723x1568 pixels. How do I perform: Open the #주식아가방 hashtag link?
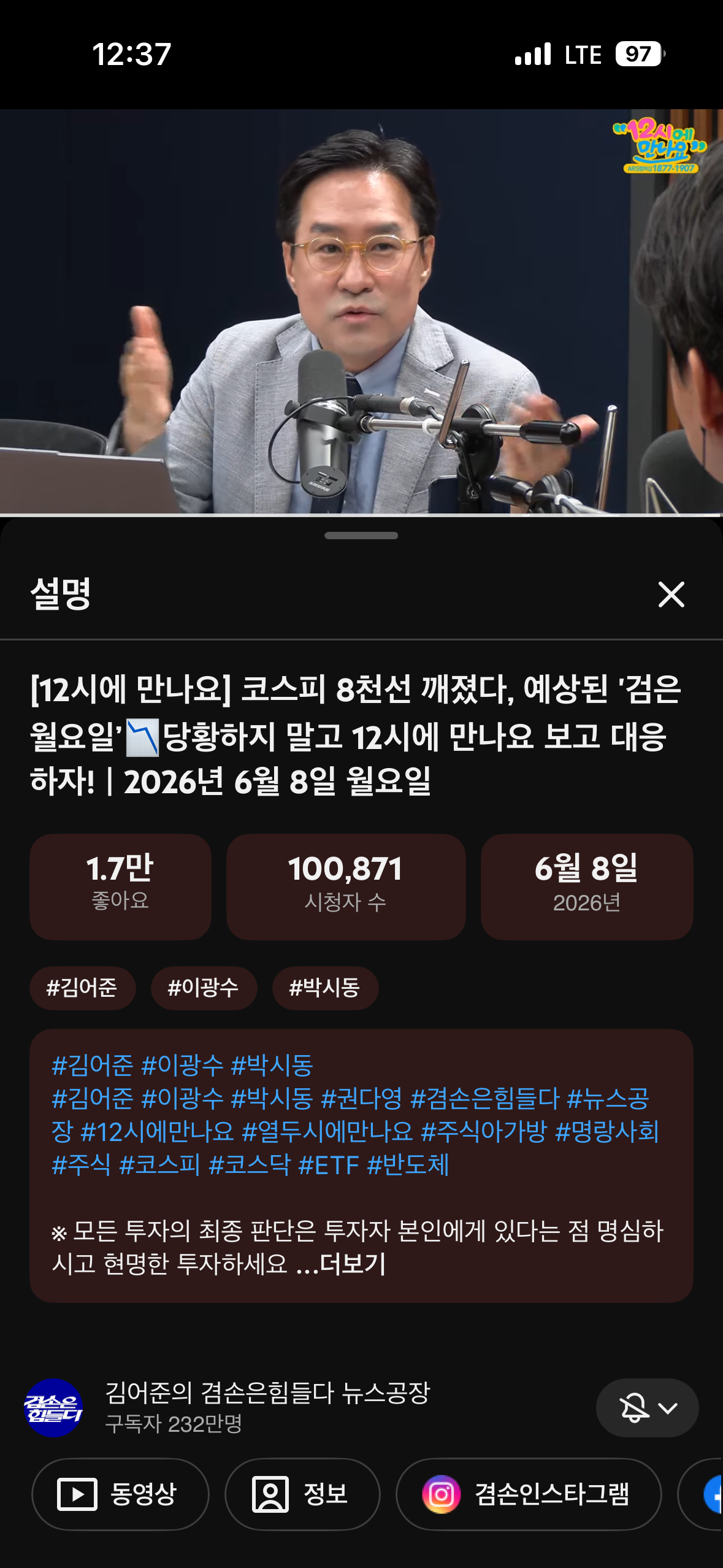point(484,1132)
